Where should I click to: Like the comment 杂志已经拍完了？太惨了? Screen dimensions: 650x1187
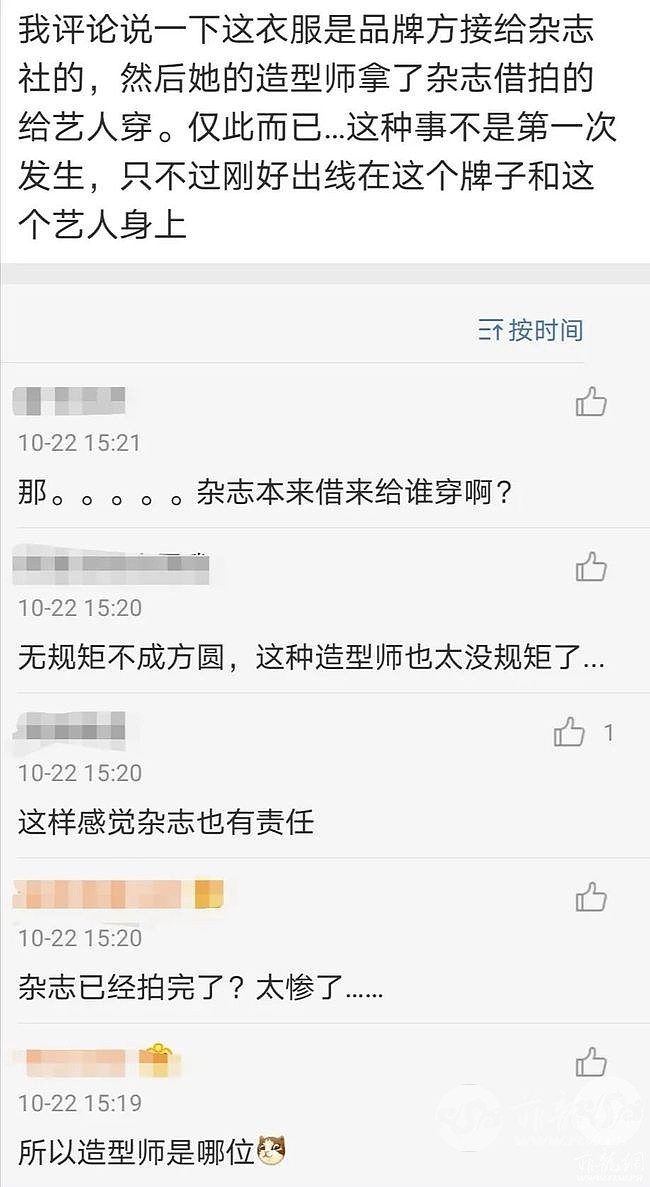click(591, 897)
